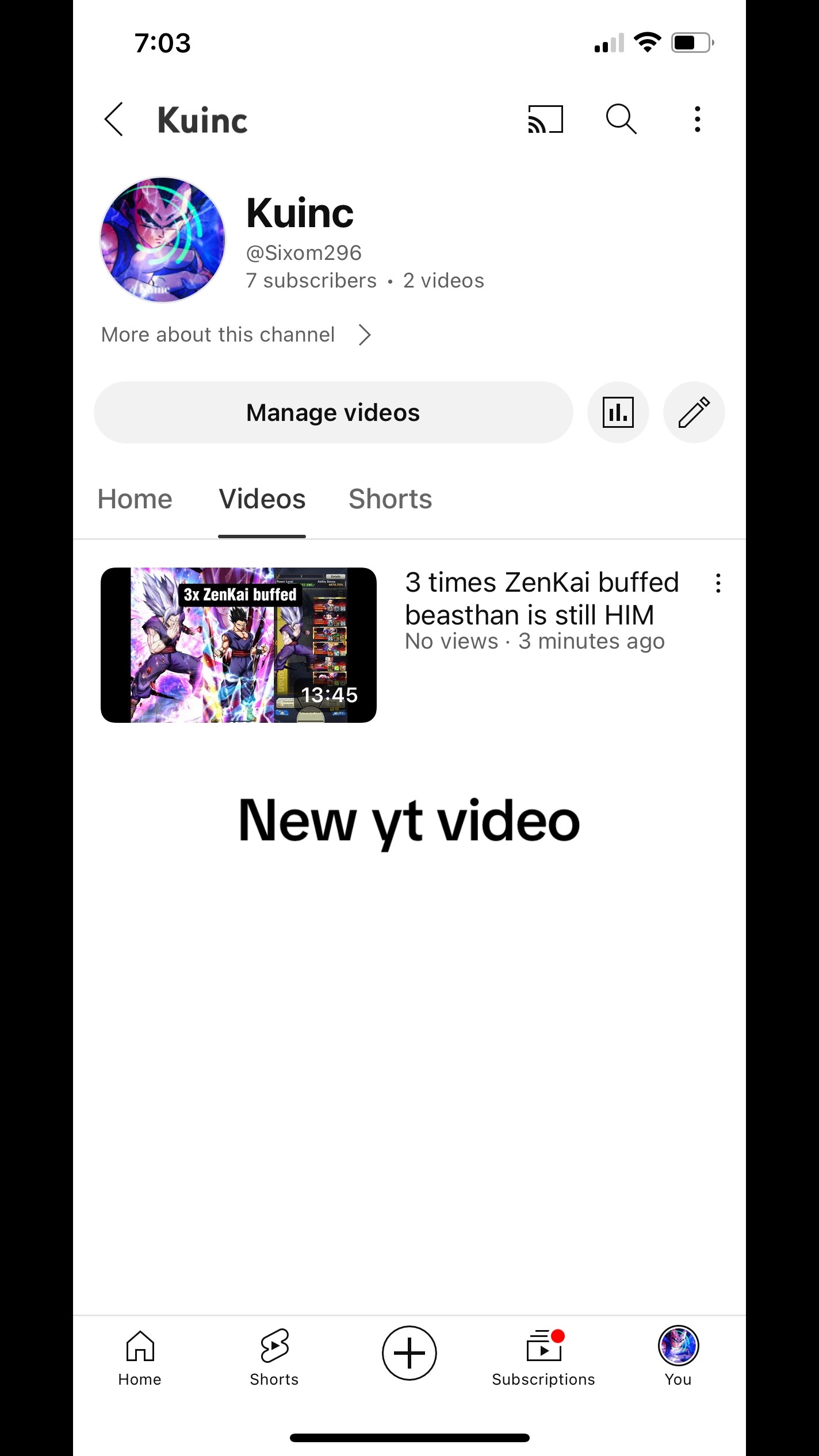Tap the Manage videos button
Screen dimensions: 819x1456
click(x=333, y=412)
